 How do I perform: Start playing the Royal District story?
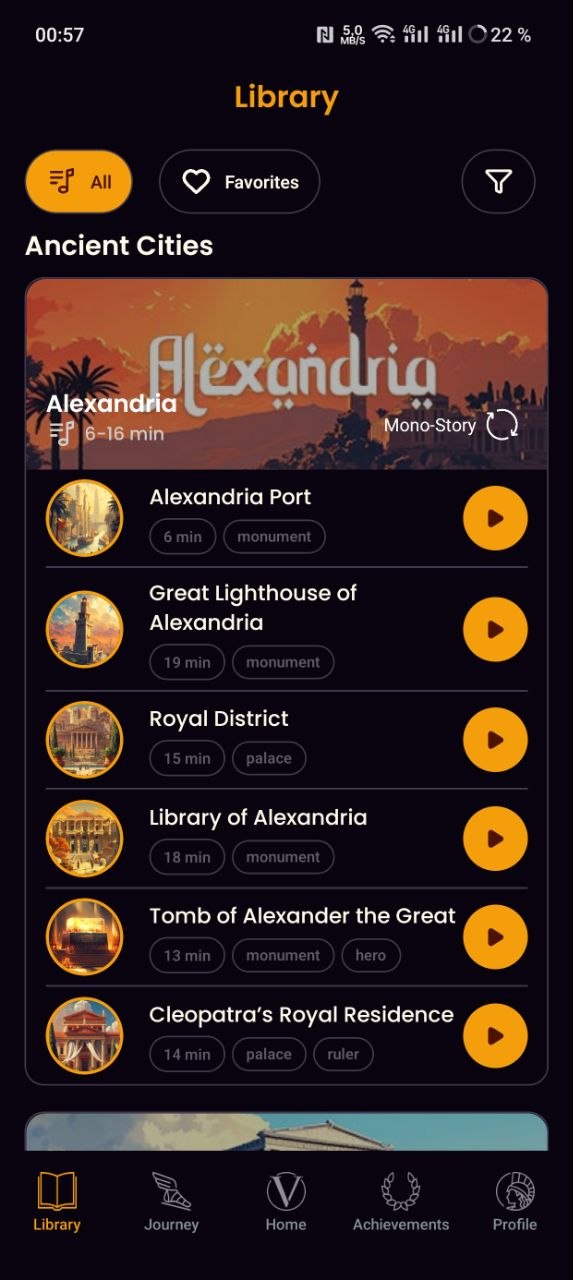coord(495,740)
